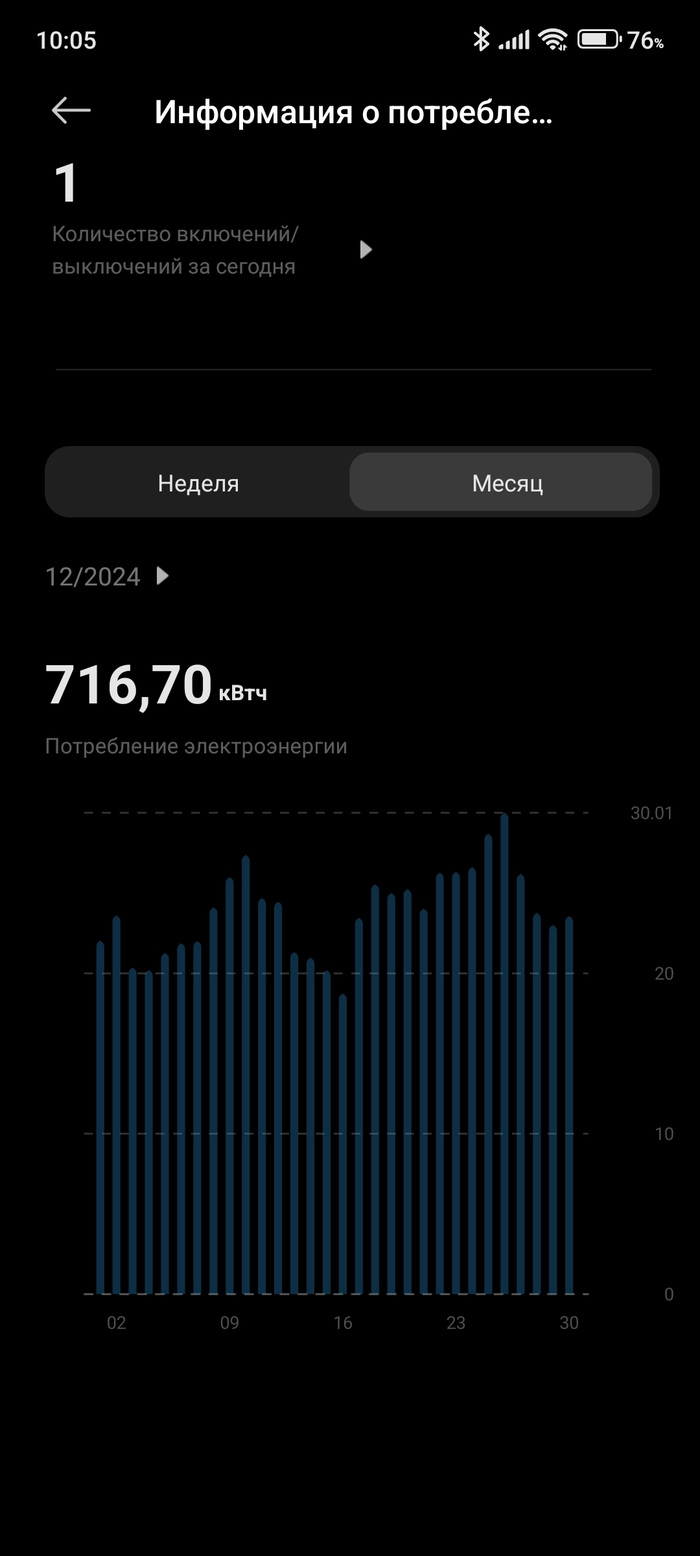Open the 12/2024 month picker
The height and width of the screenshot is (1556, 700).
point(107,576)
